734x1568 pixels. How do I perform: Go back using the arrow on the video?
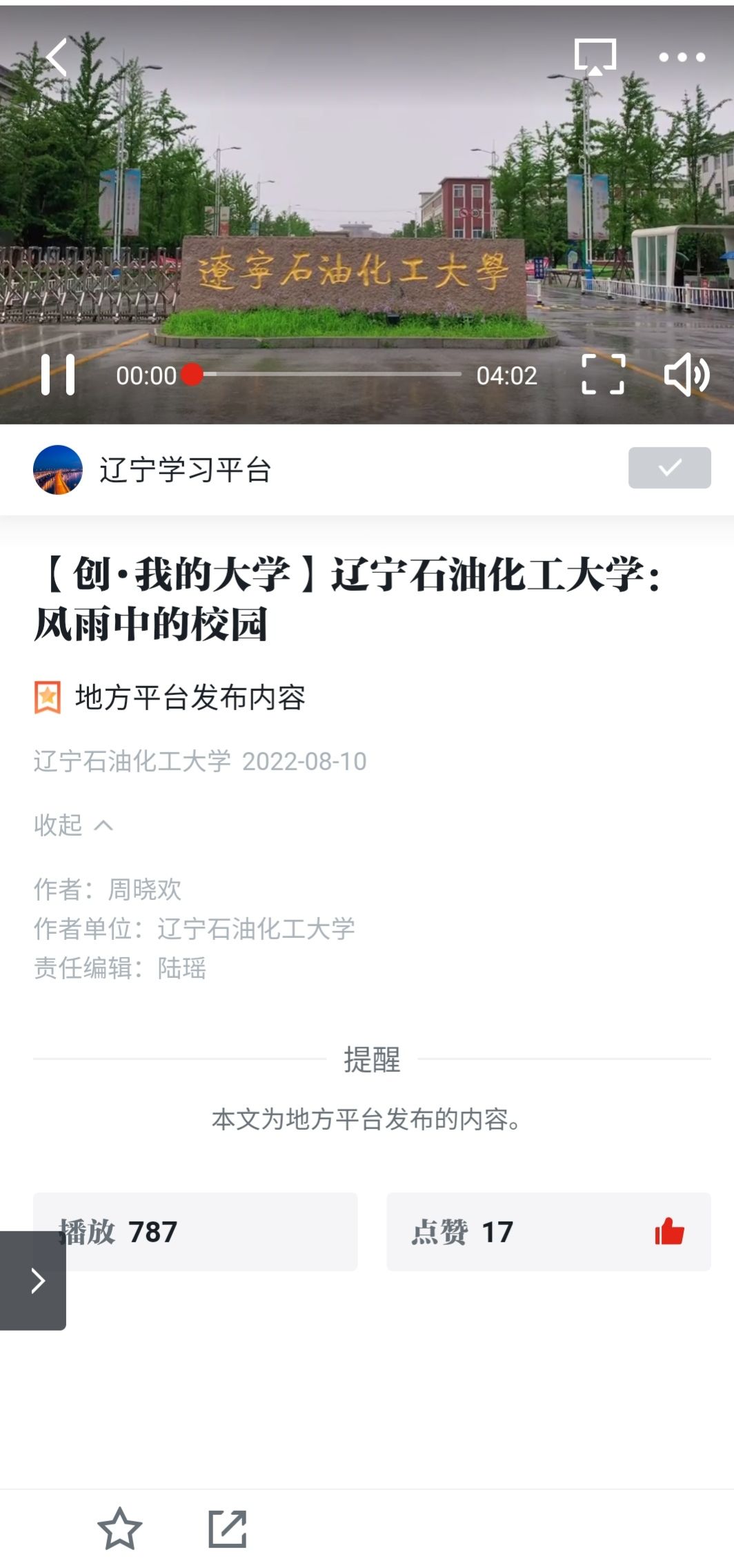click(57, 57)
